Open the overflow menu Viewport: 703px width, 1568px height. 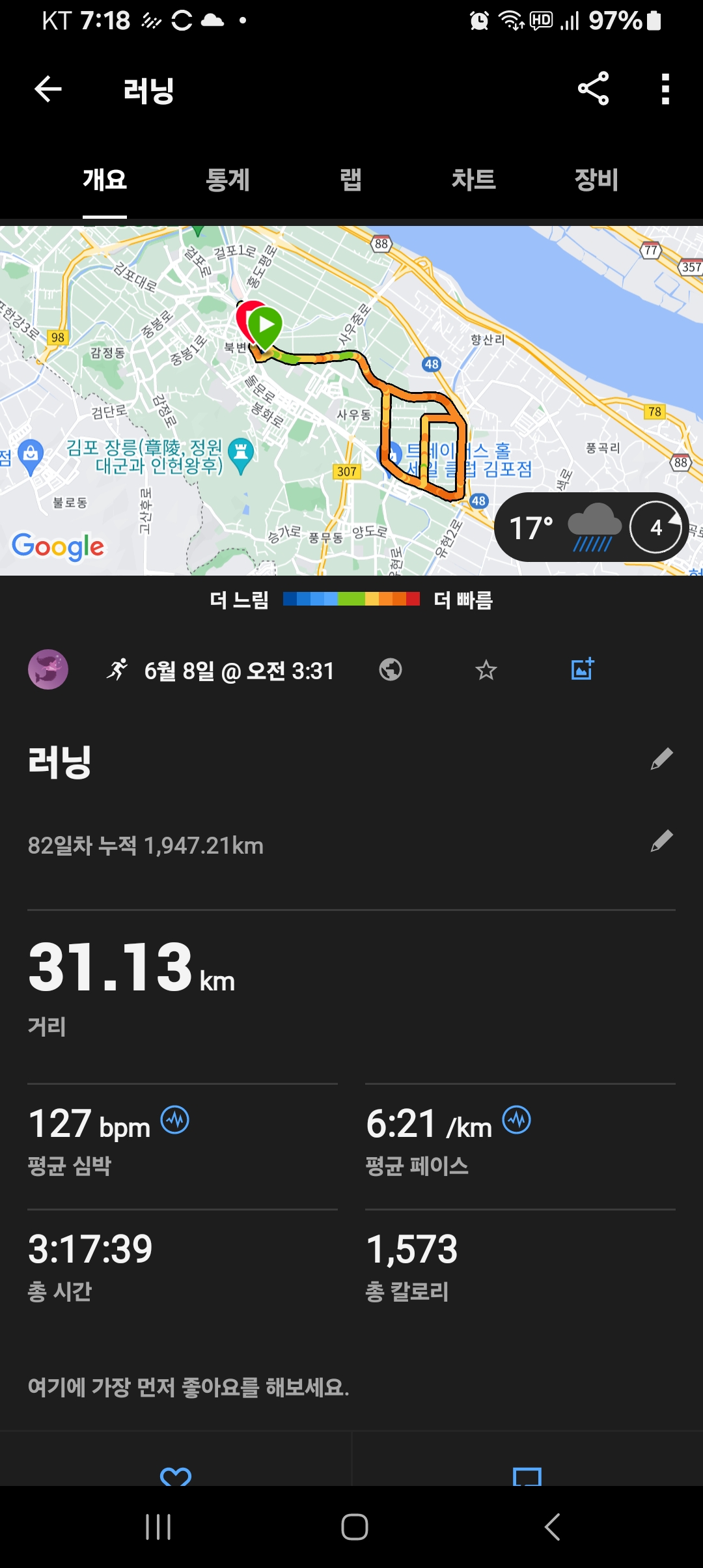(665, 89)
